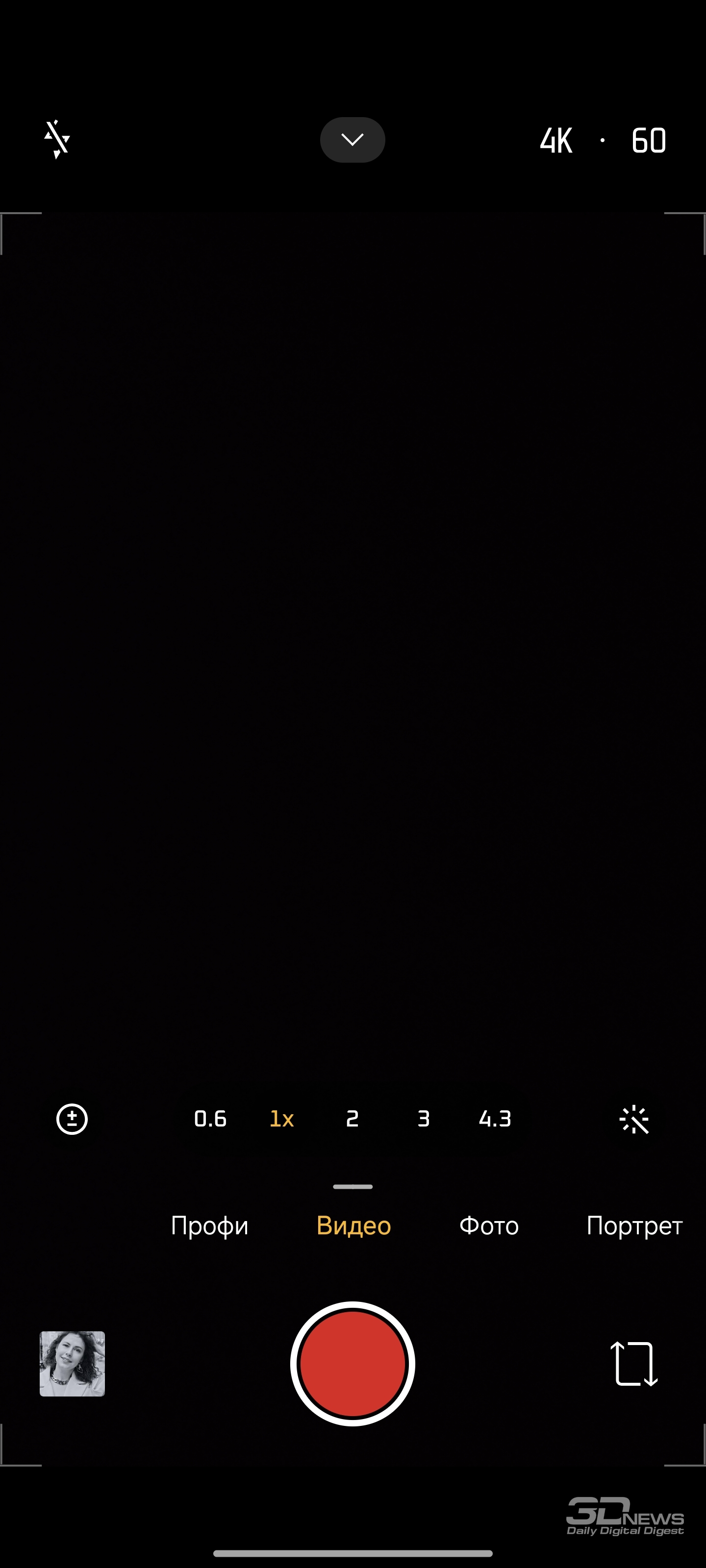Viewport: 706px width, 1568px height.
Task: Expand the top dropdown chevron panel
Action: point(353,140)
